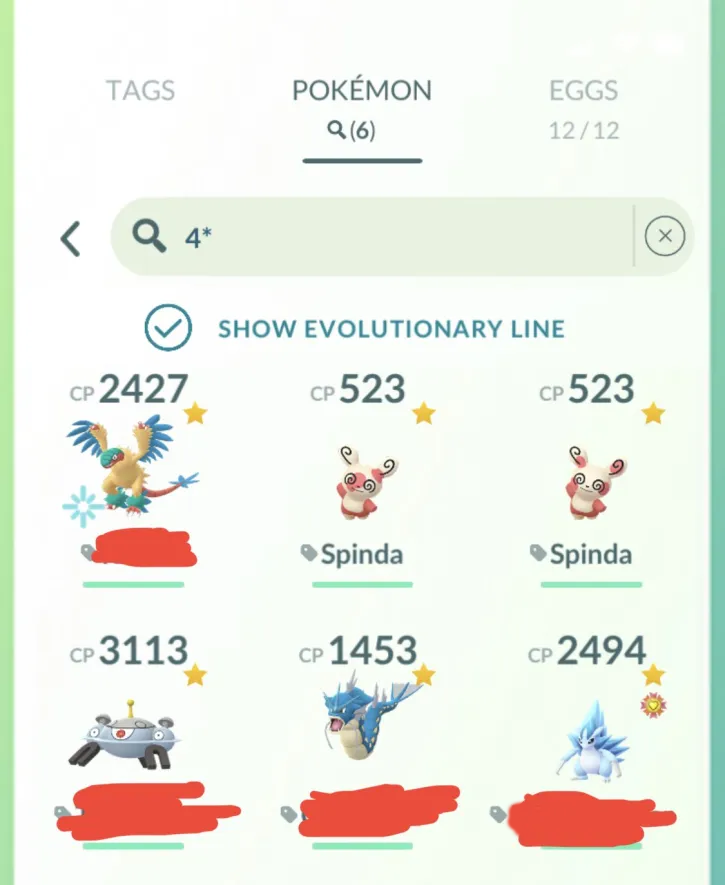Switch to the Eggs tab

tap(586, 91)
